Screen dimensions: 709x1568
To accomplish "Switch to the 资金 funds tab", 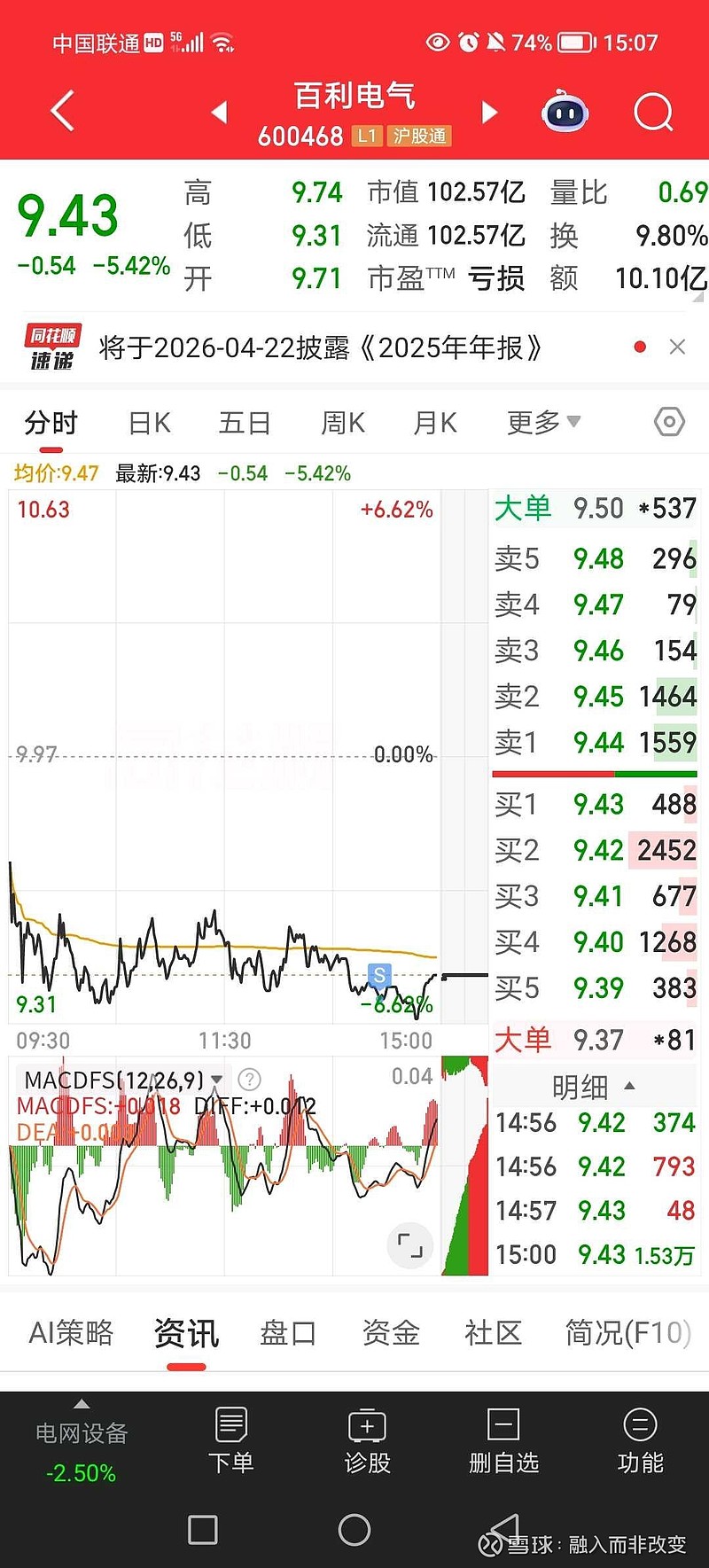I will [x=390, y=1333].
